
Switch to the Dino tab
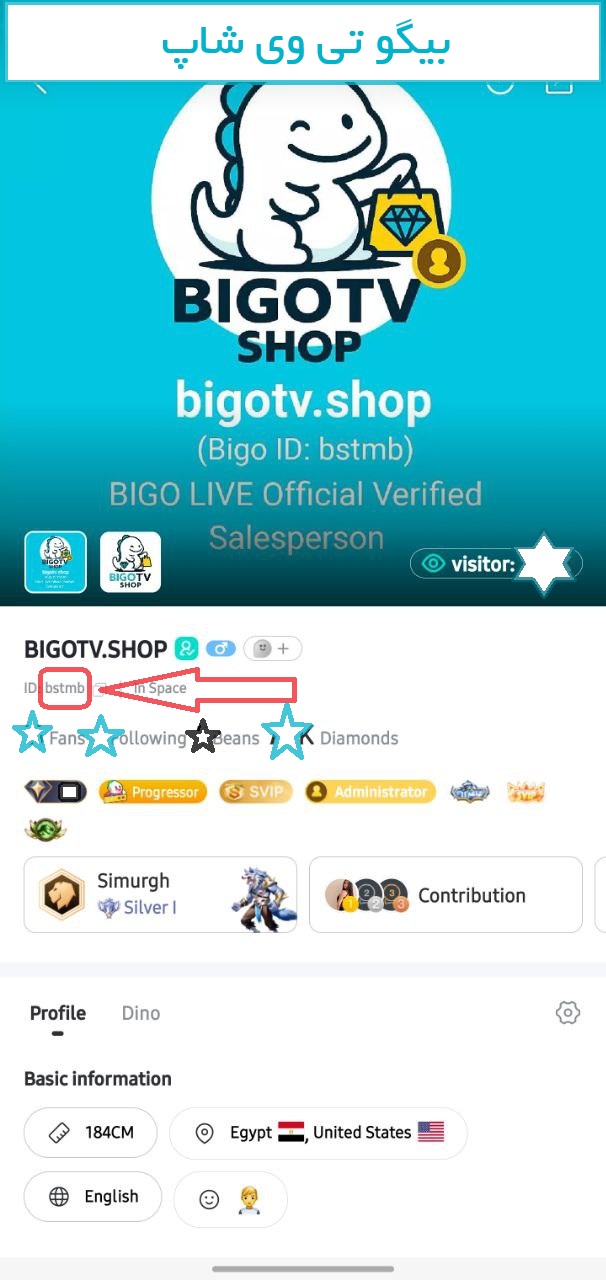coord(141,1013)
